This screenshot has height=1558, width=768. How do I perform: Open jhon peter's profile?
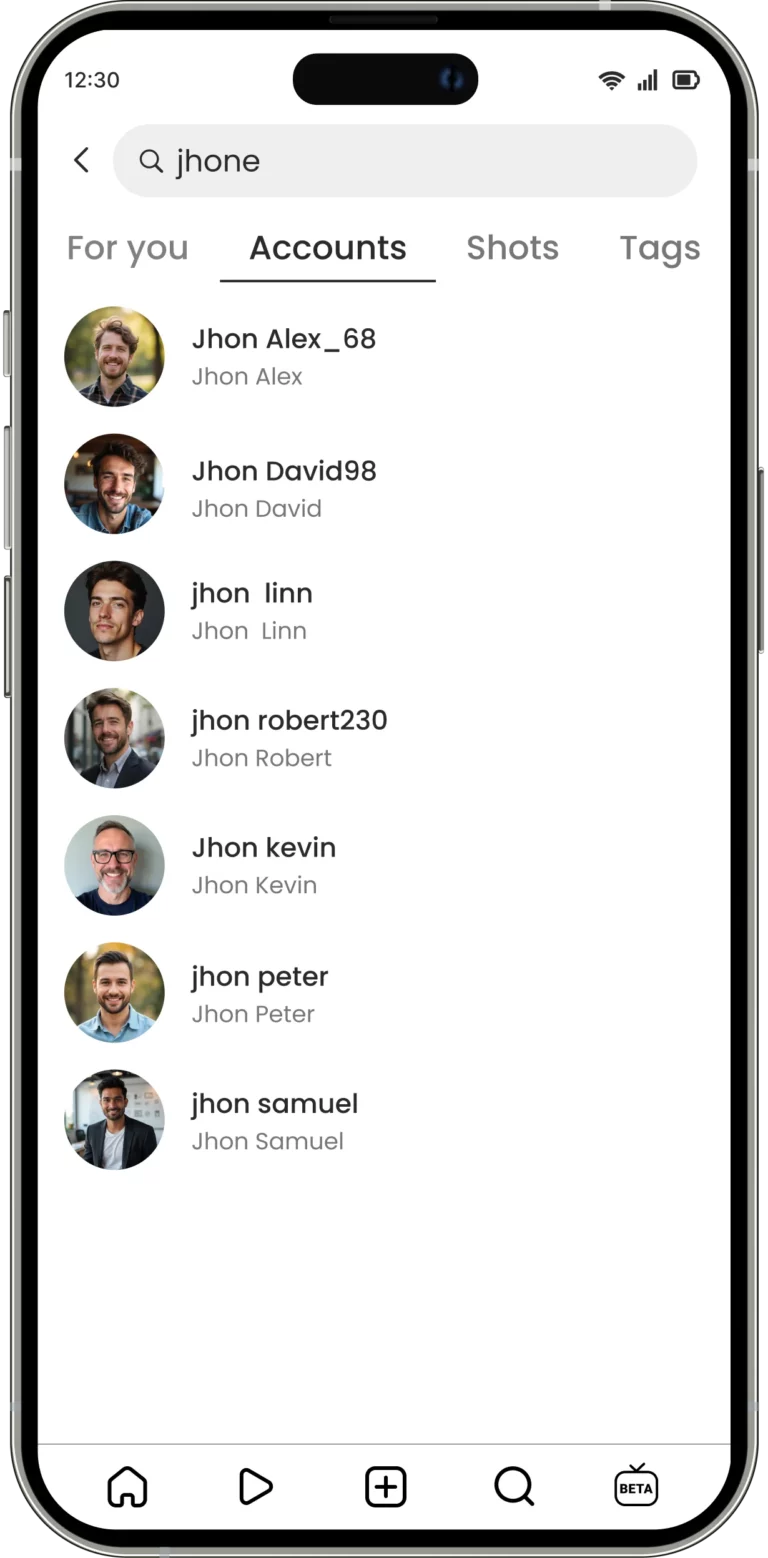[260, 992]
